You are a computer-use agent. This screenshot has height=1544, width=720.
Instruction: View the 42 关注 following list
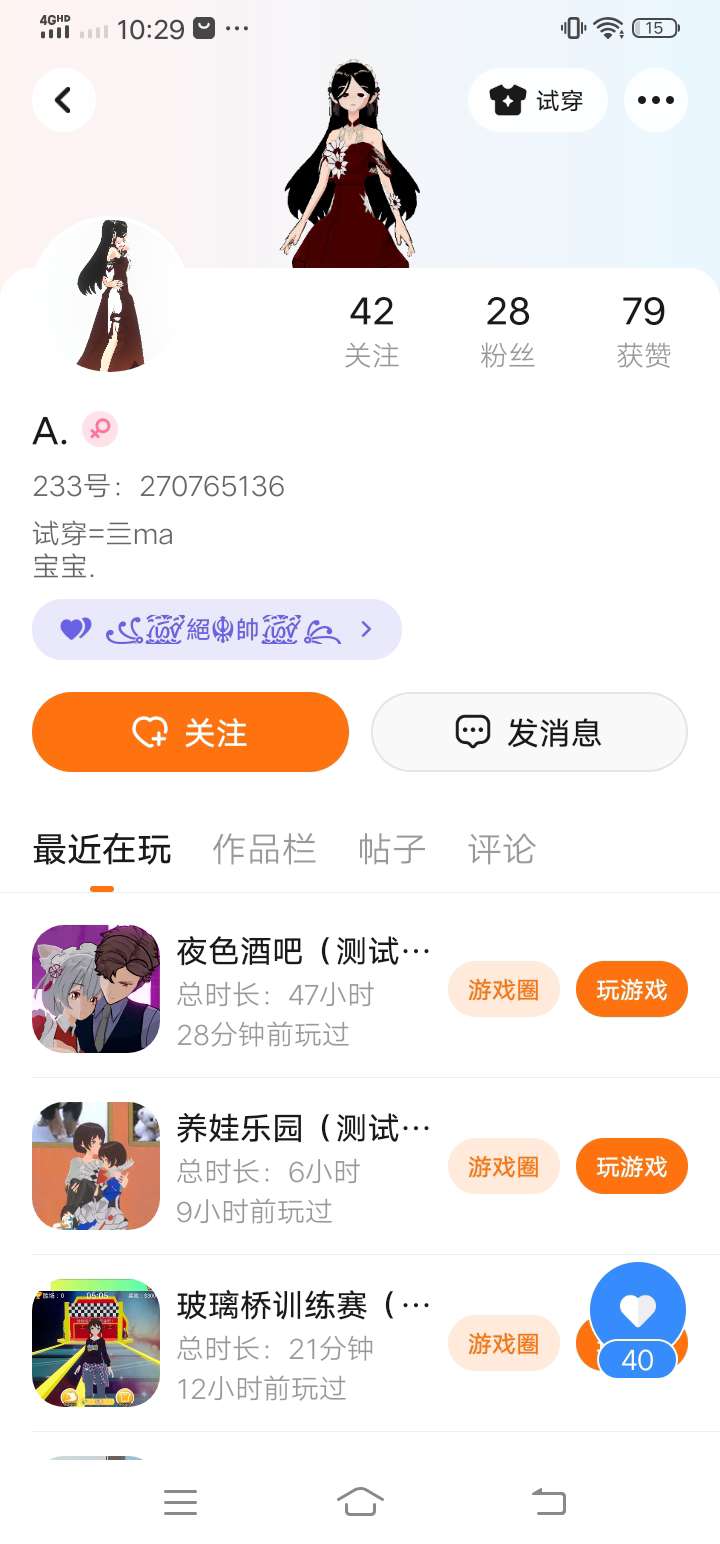371,331
